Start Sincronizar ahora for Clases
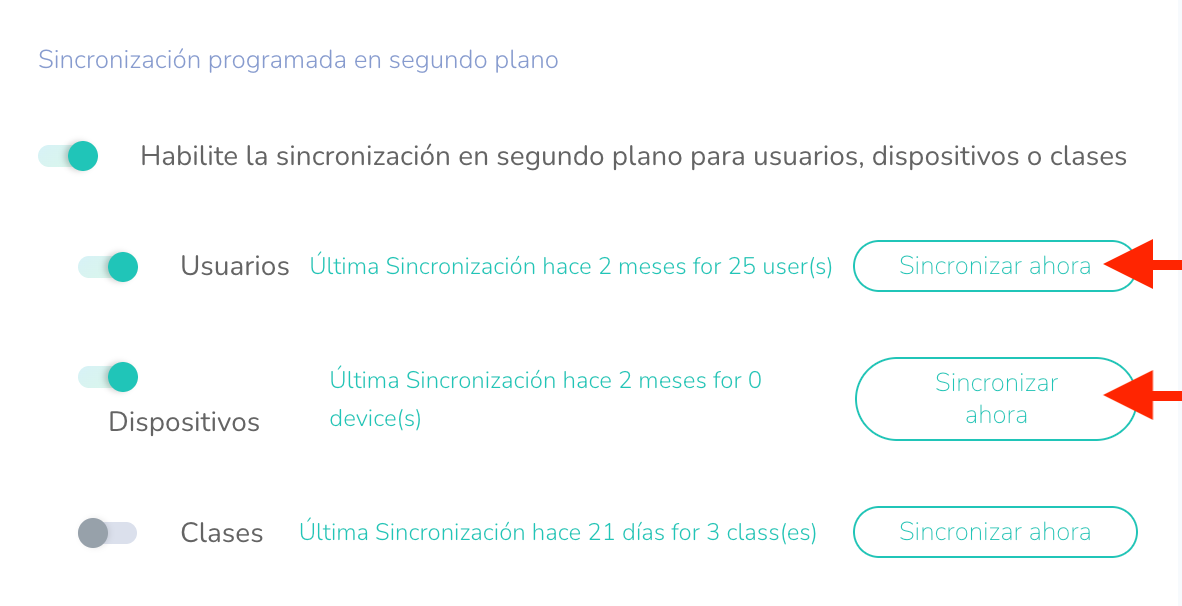 (x=994, y=532)
